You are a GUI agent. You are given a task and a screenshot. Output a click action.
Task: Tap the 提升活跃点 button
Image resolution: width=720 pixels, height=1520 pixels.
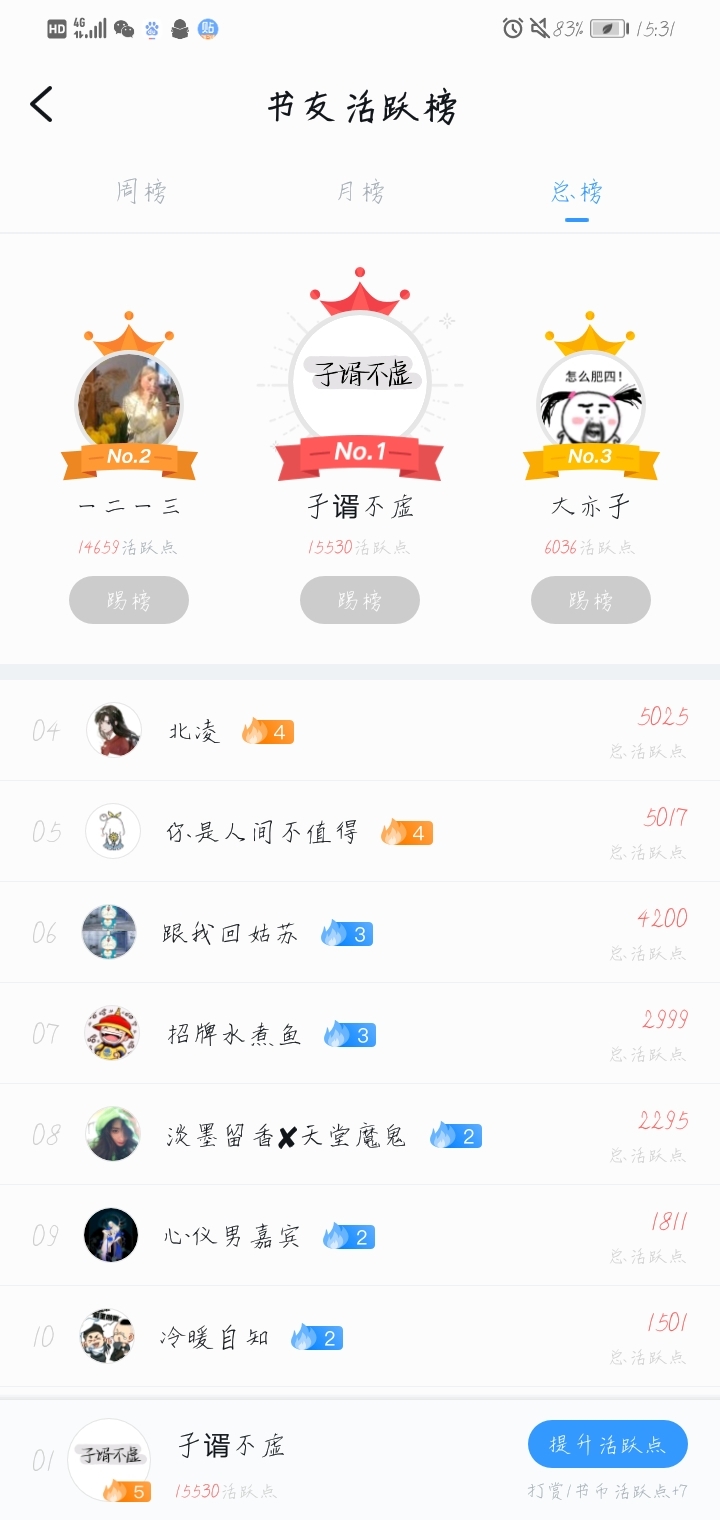[607, 1444]
